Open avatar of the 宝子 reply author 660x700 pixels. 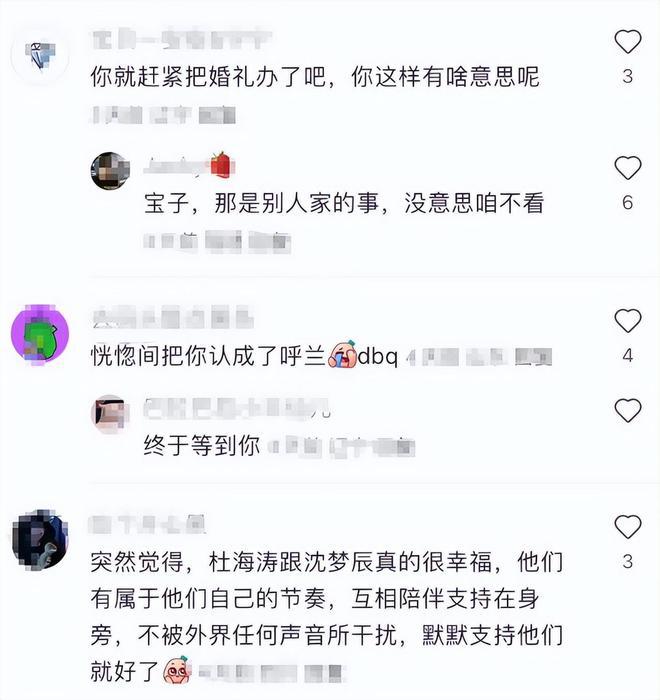pyautogui.click(x=110, y=171)
